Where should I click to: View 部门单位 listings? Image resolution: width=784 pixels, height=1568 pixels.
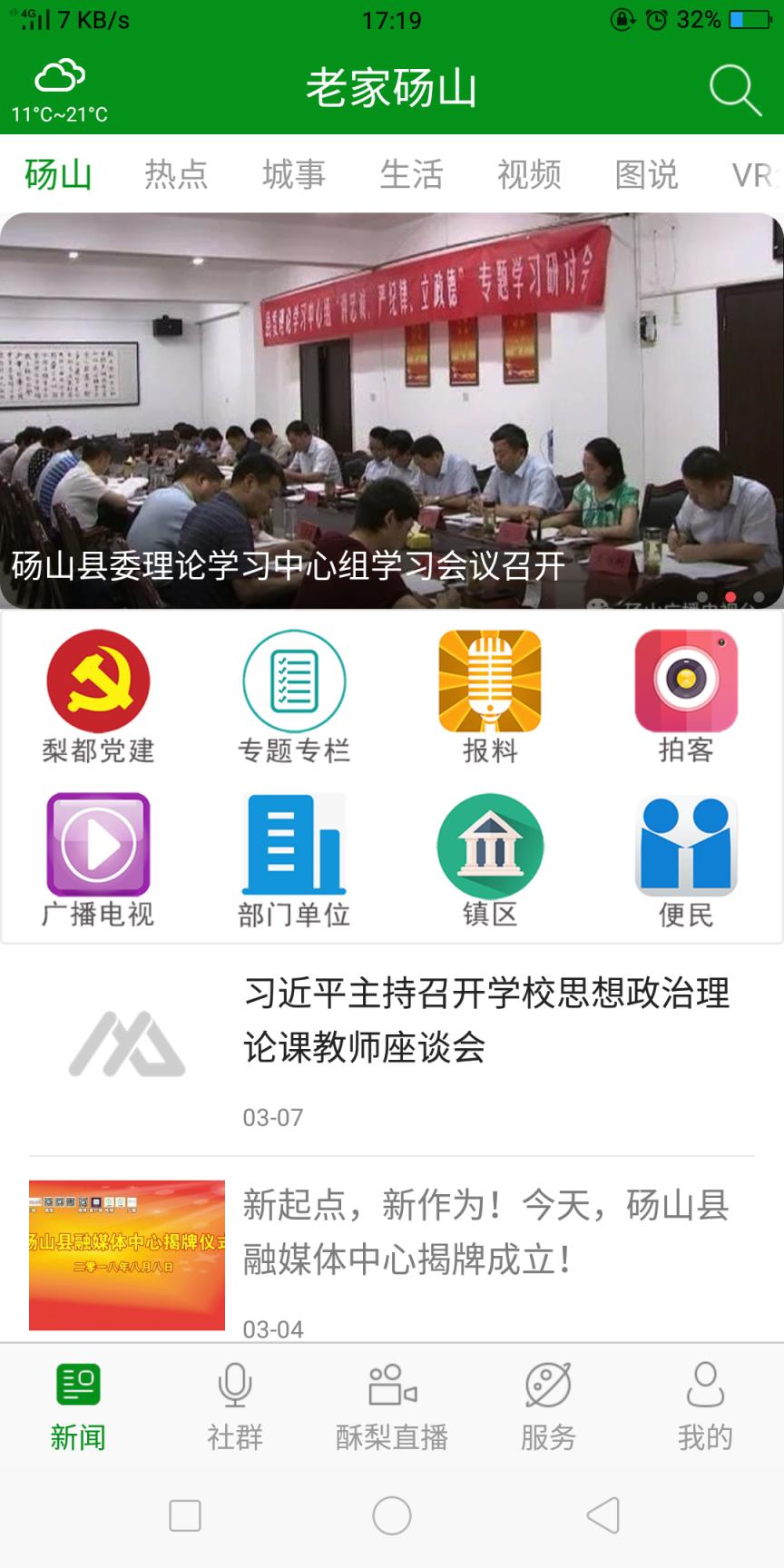click(x=294, y=859)
